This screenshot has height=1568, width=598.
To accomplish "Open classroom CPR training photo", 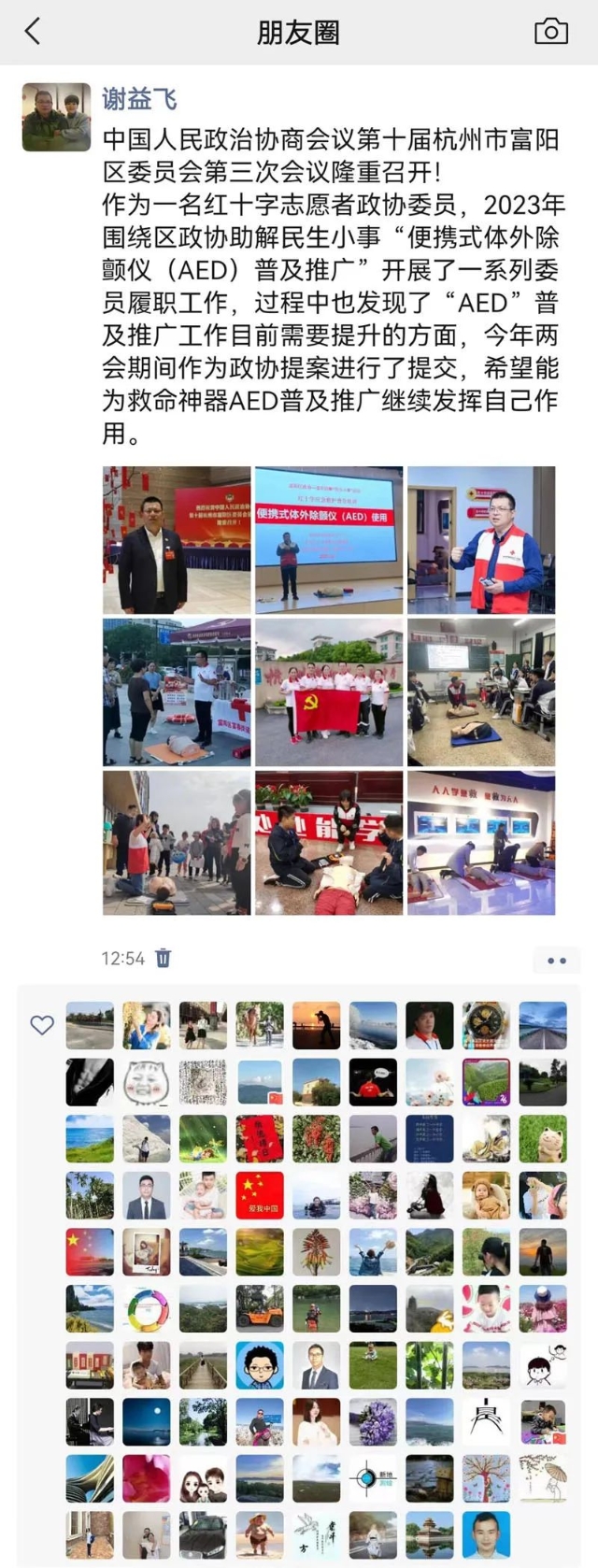I will [x=481, y=692].
